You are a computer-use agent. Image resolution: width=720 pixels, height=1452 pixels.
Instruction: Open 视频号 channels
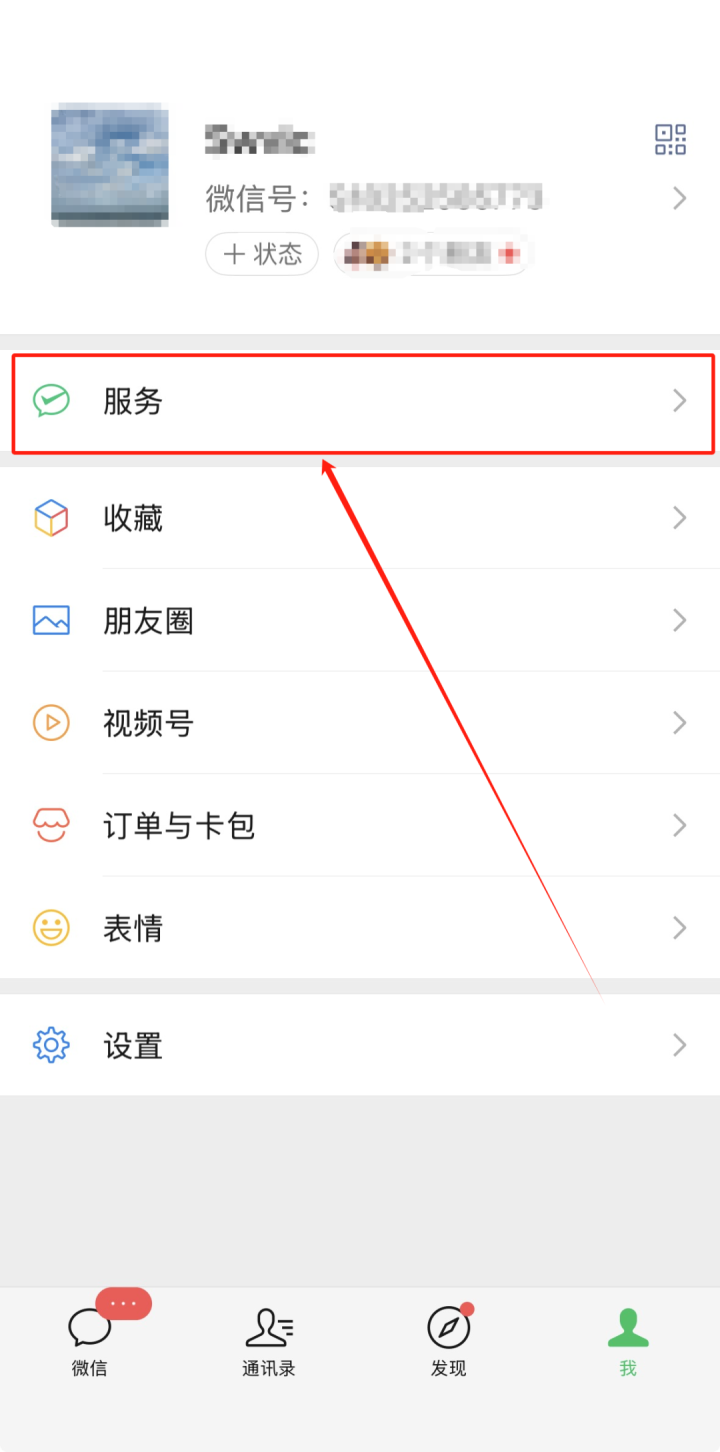tap(360, 723)
